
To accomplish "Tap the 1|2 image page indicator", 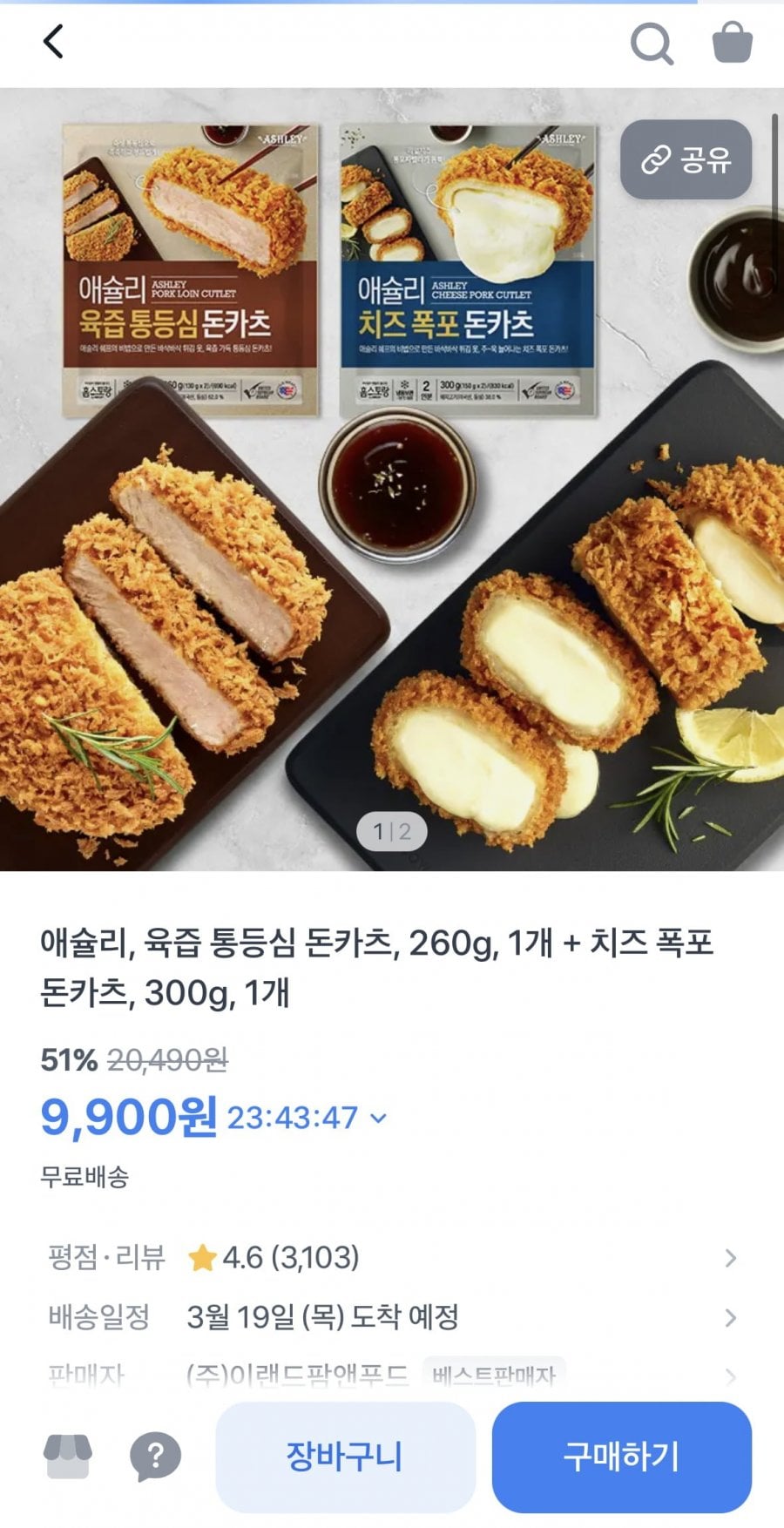I will click(x=392, y=832).
